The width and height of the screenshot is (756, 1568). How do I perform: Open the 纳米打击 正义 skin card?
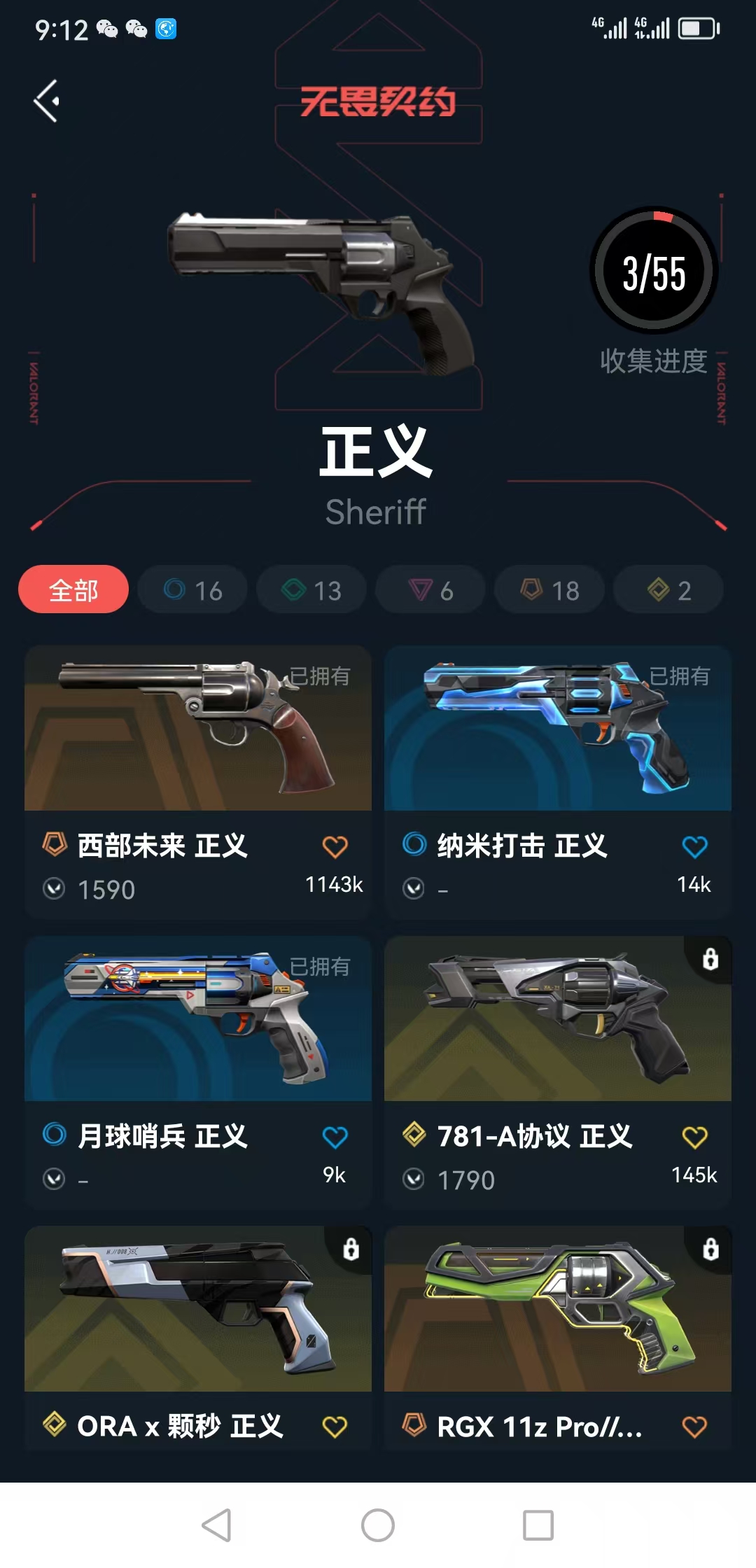pos(558,782)
